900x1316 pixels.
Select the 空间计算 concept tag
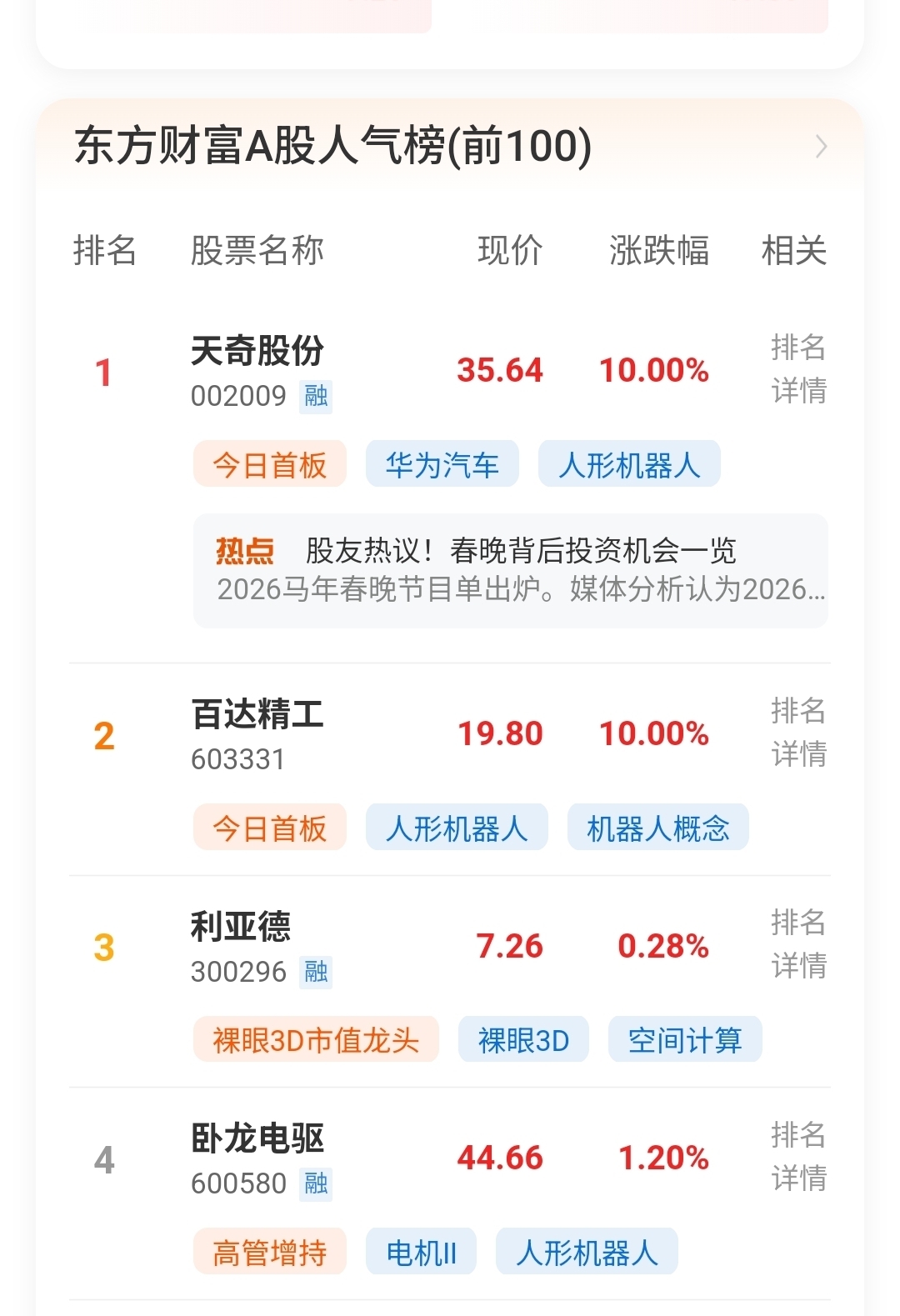[x=683, y=1039]
